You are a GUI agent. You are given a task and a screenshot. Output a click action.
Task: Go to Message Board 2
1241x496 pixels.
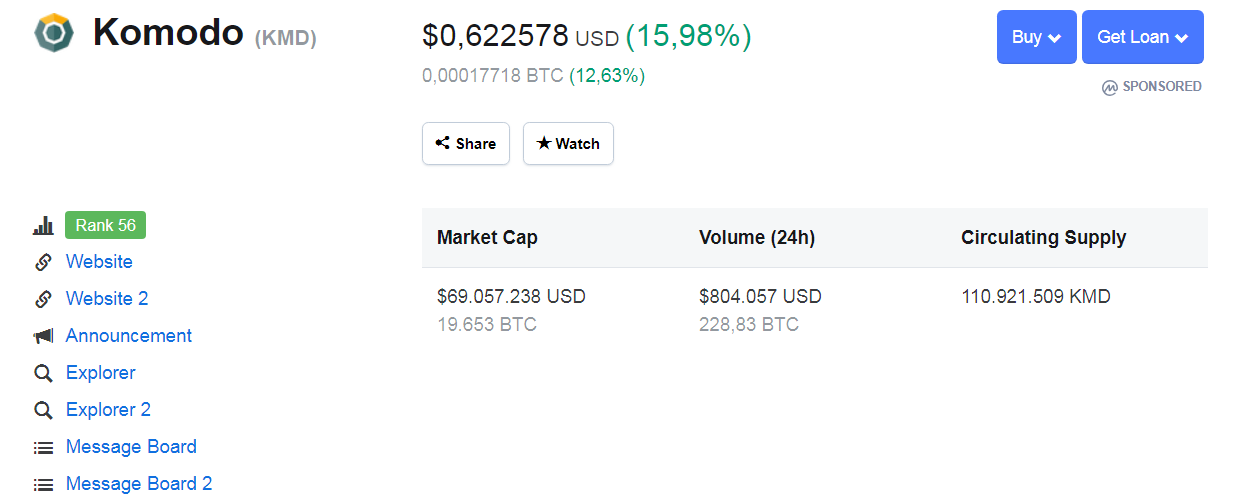pos(139,483)
